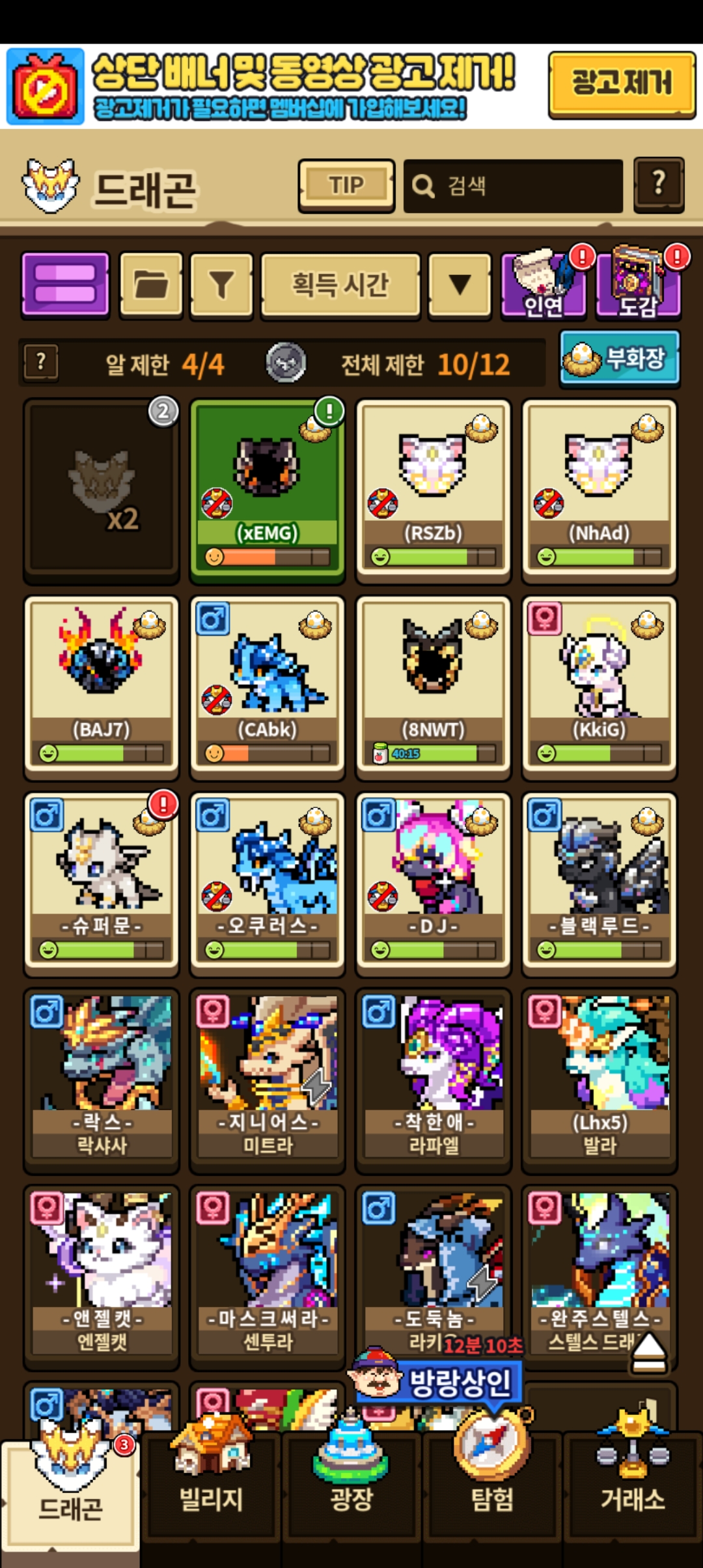Switch to the 탐험 tab
The image size is (703, 1568).
point(493,1491)
